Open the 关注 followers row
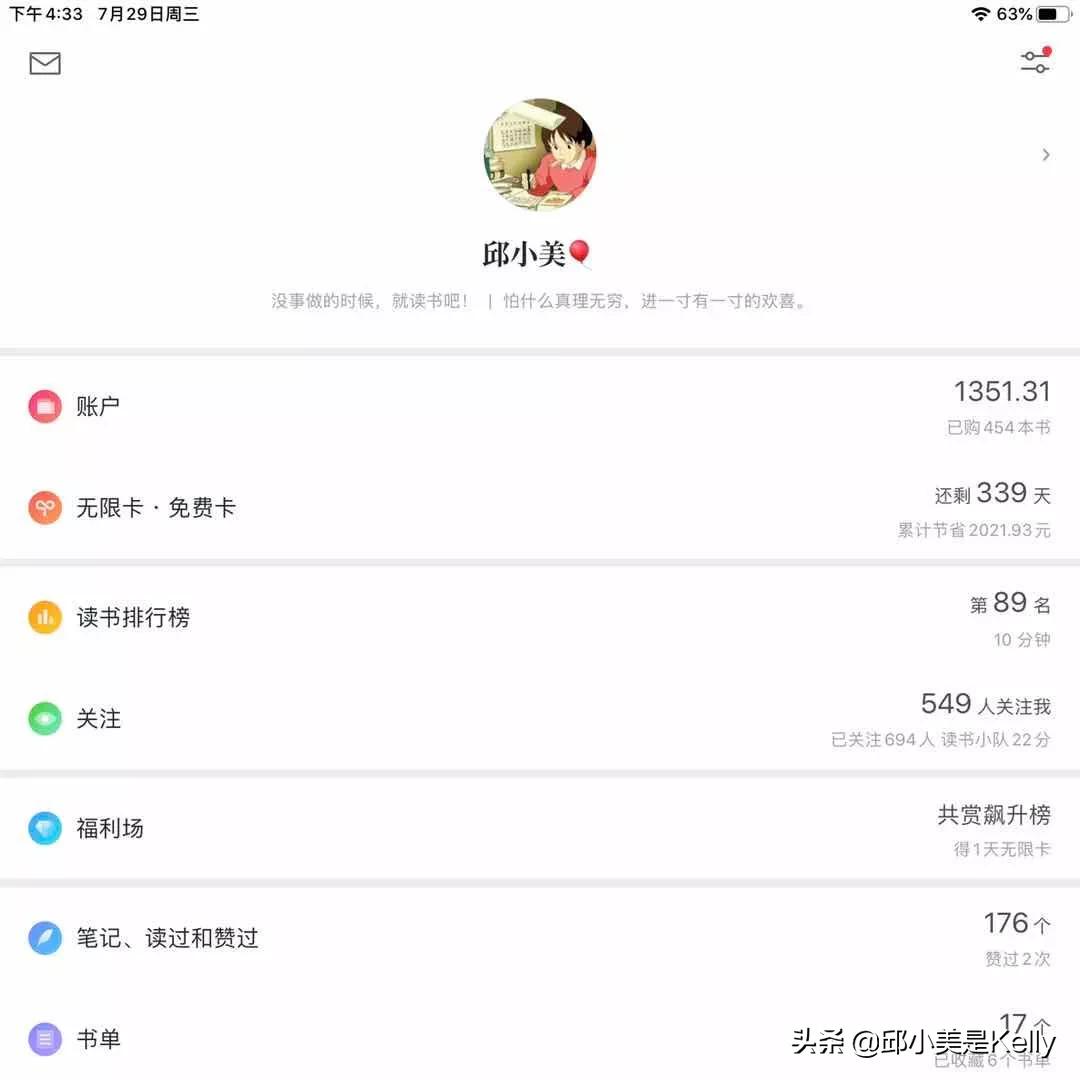Image resolution: width=1080 pixels, height=1080 pixels. [x=540, y=719]
